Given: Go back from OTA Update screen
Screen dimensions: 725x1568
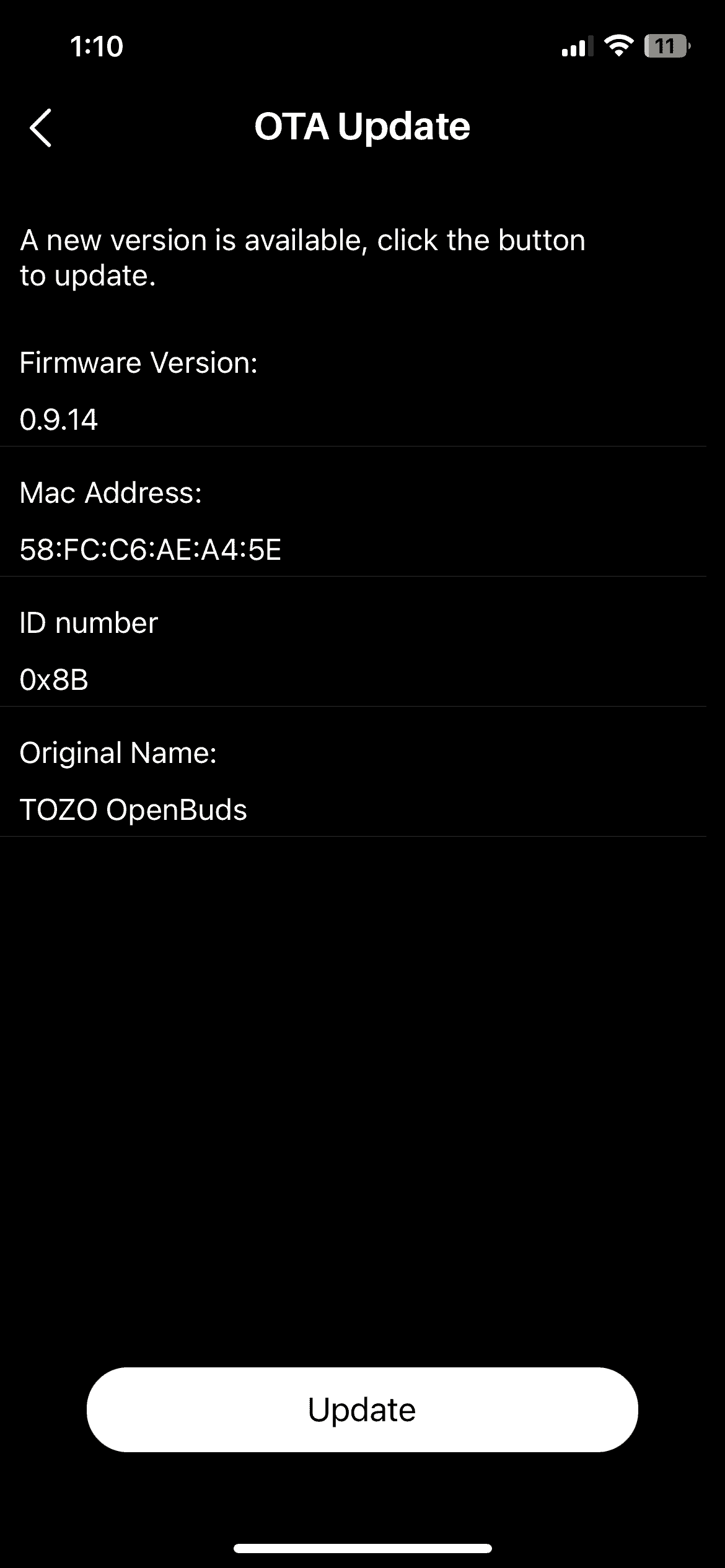Looking at the screenshot, I should [41, 128].
